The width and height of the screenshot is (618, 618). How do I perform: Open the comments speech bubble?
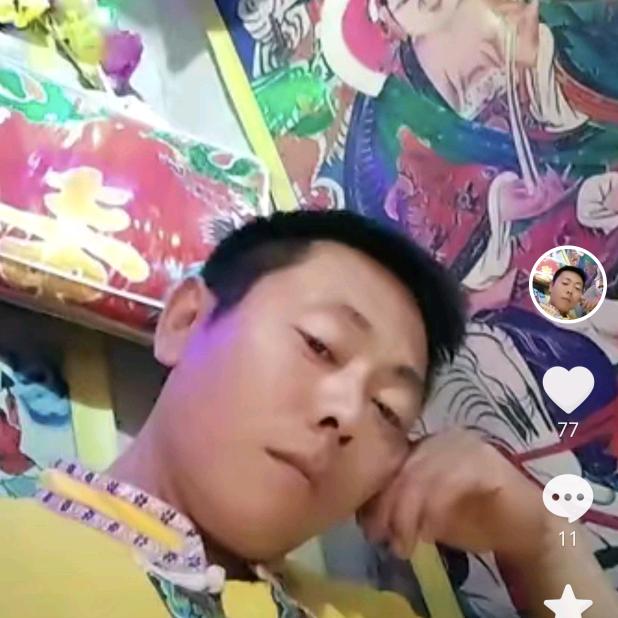(x=568, y=498)
